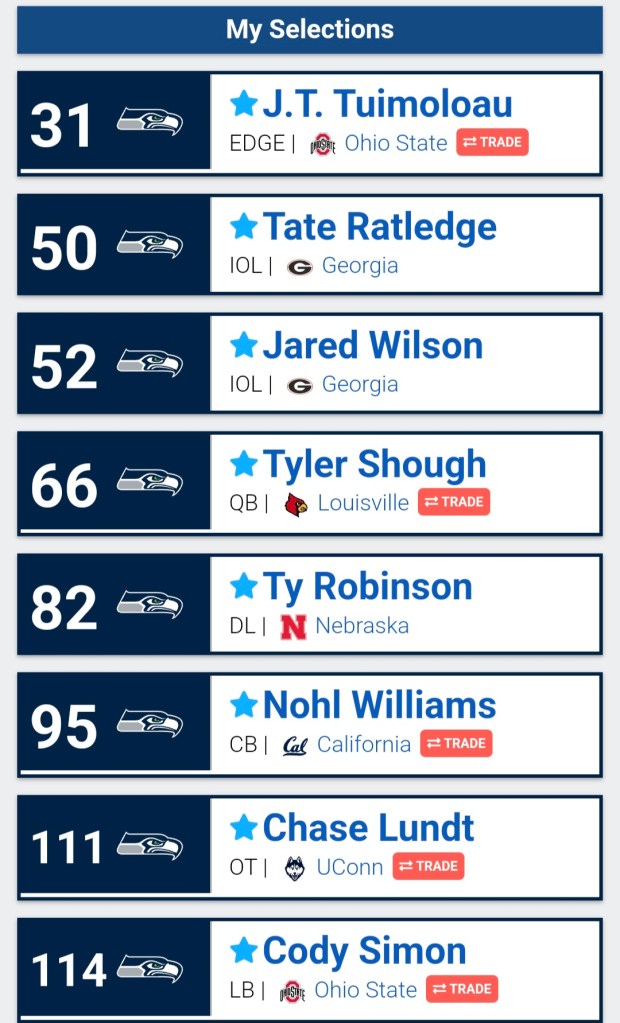Tap the TRADE badge beside California

point(456,744)
